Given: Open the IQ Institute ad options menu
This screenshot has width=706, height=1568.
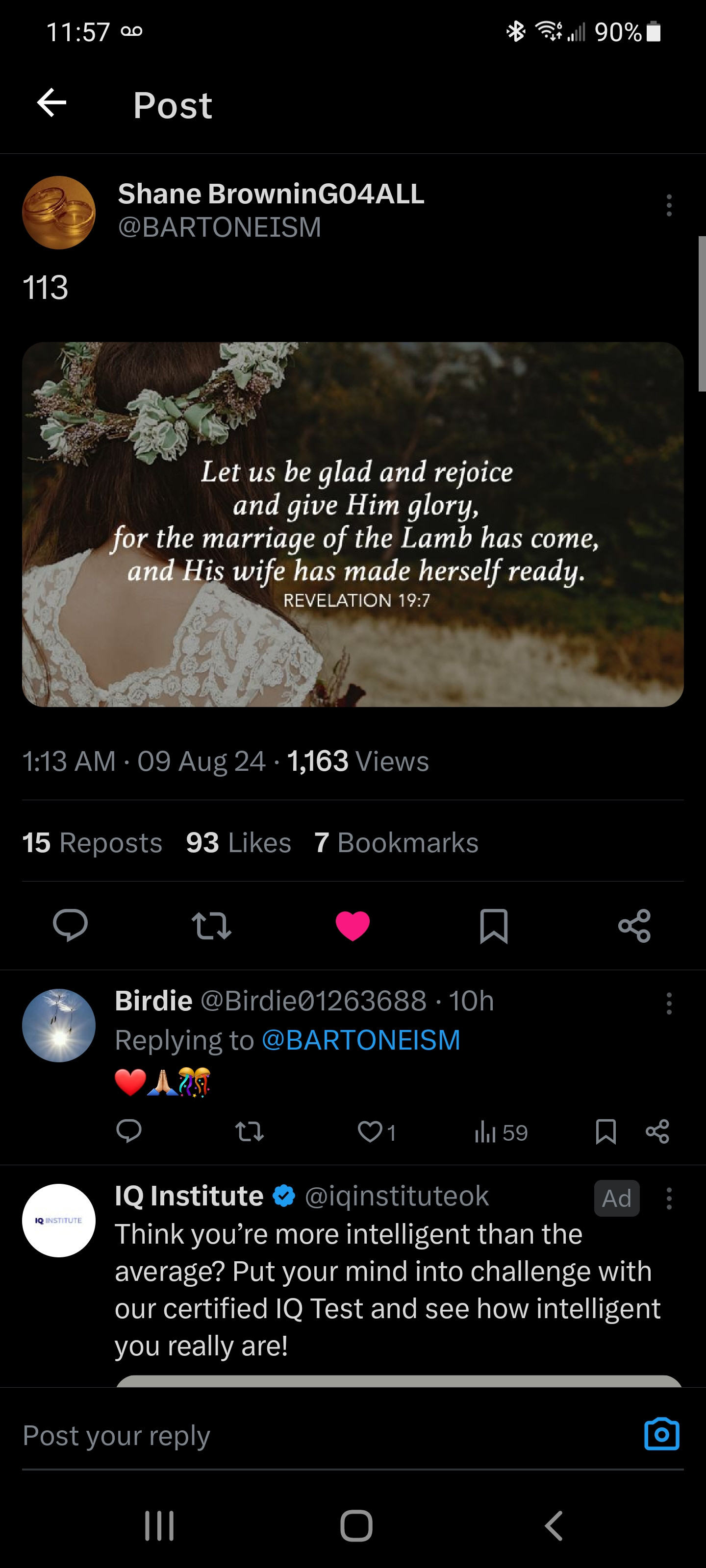Looking at the screenshot, I should (669, 1199).
